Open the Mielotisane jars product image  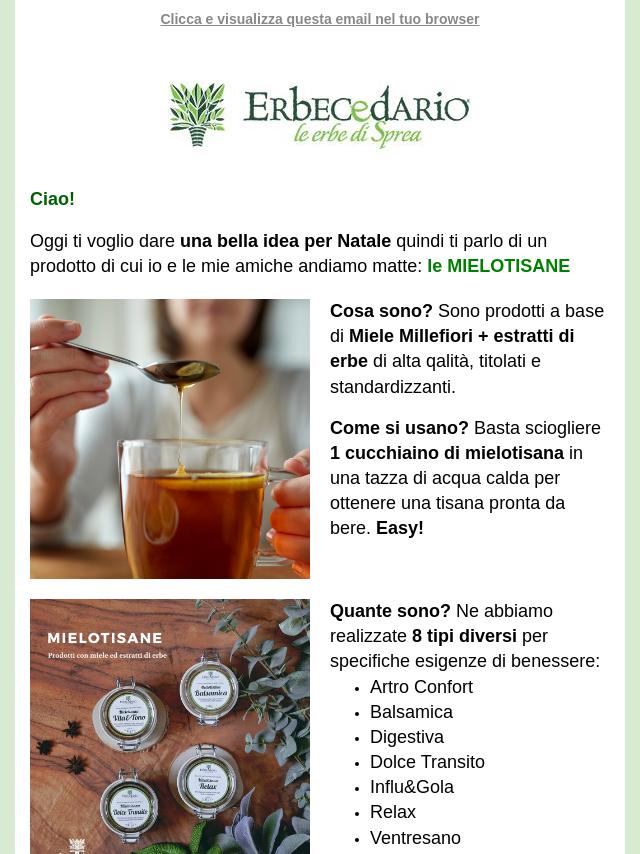tap(170, 725)
